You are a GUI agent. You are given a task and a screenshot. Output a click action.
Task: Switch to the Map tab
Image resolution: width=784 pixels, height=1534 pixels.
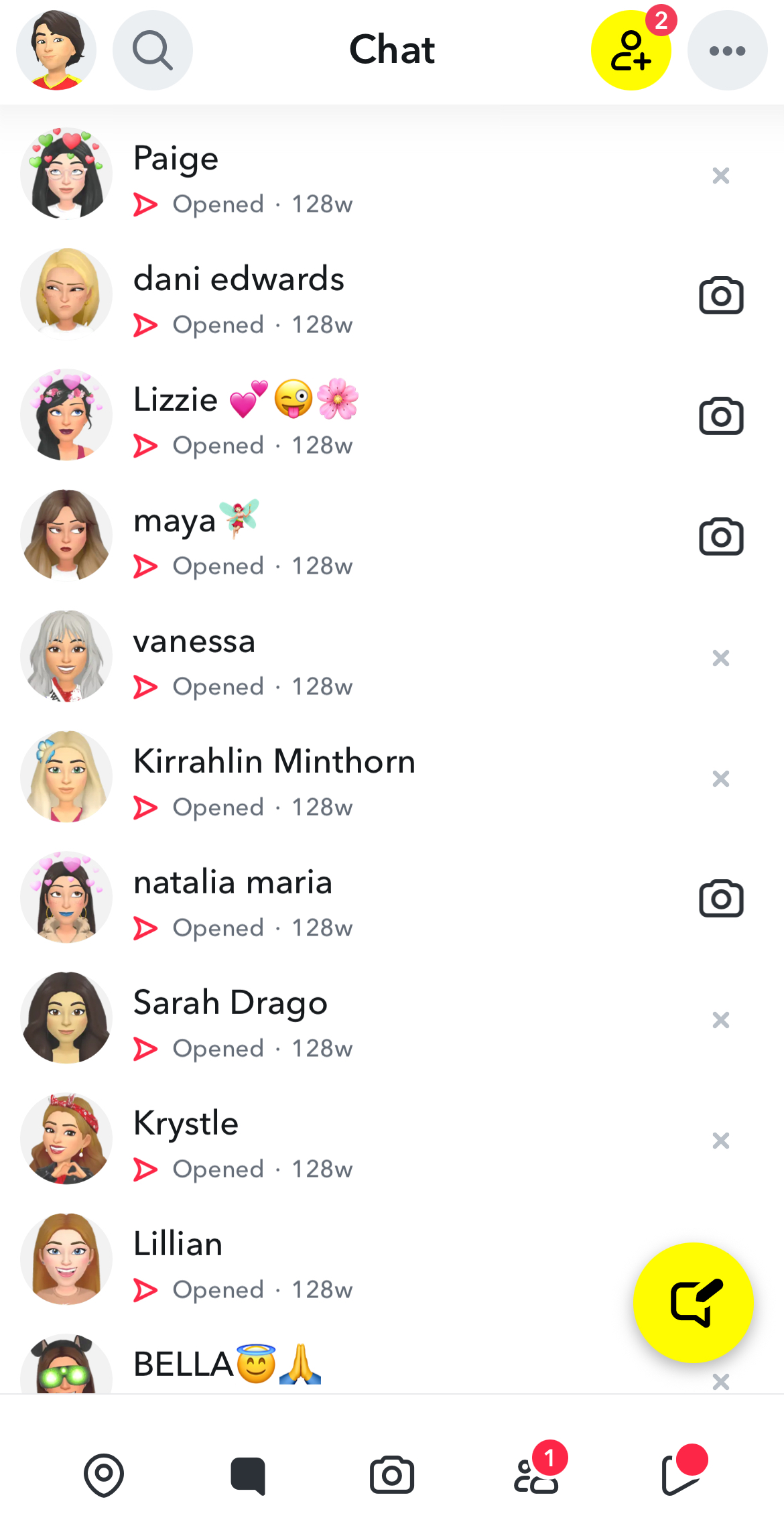point(104,1475)
